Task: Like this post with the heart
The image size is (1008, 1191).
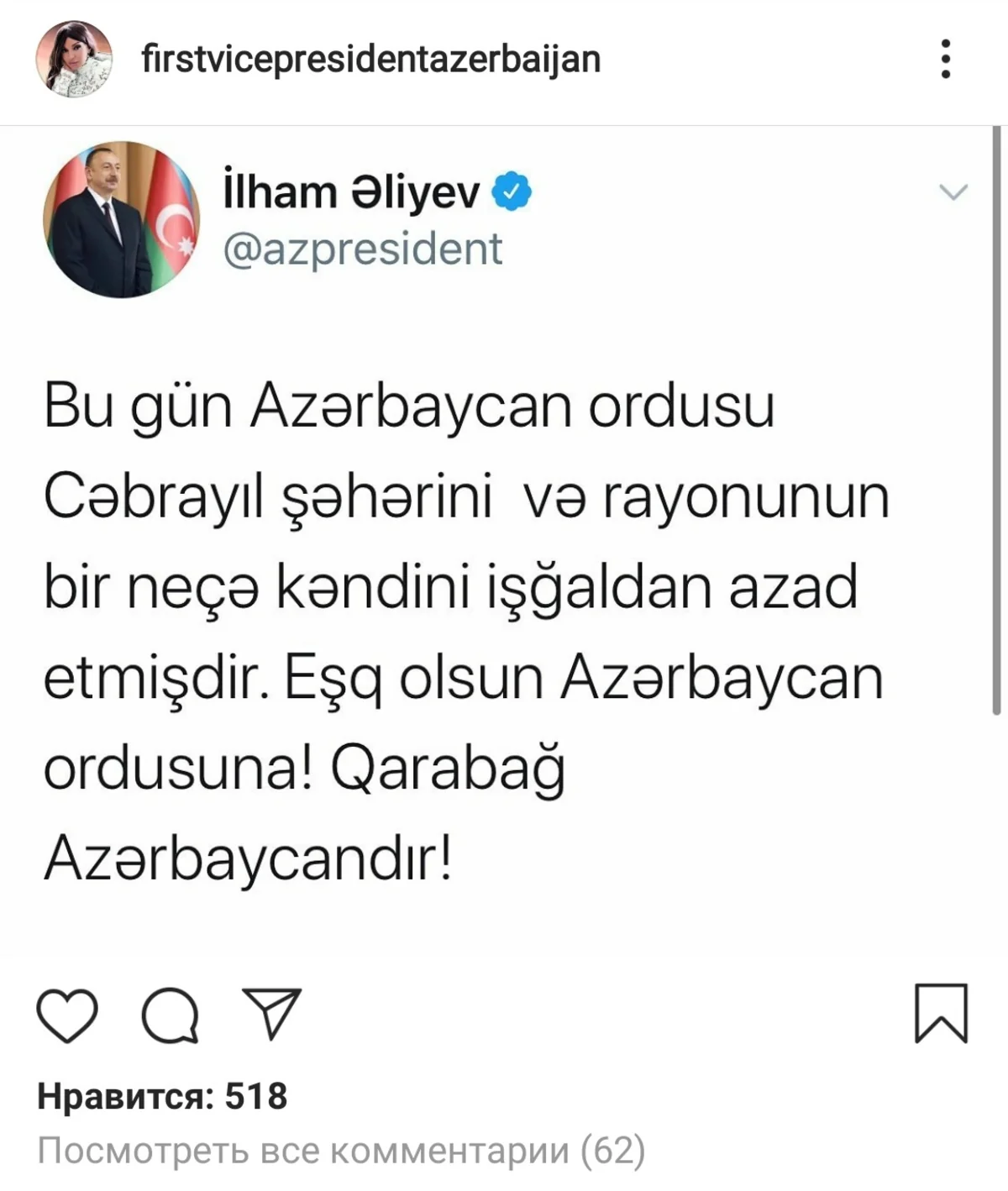Action: coord(67,1015)
